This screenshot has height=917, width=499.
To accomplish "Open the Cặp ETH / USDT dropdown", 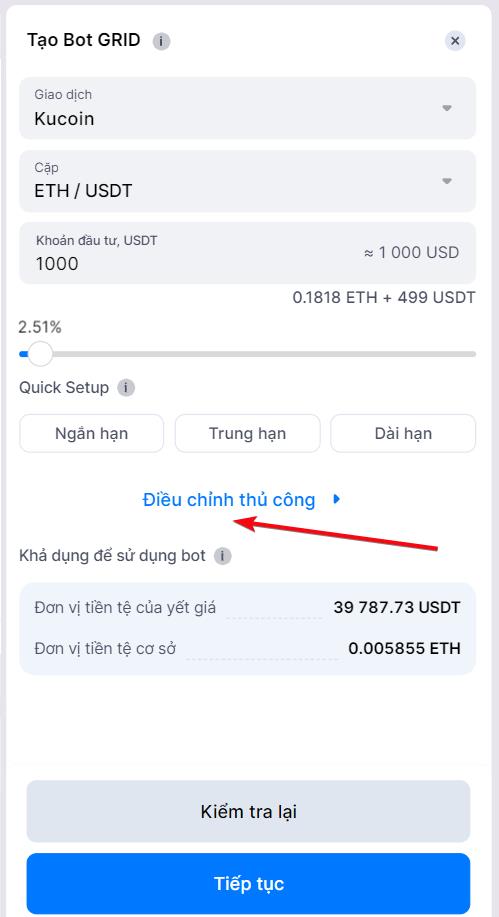I will [x=247, y=181].
